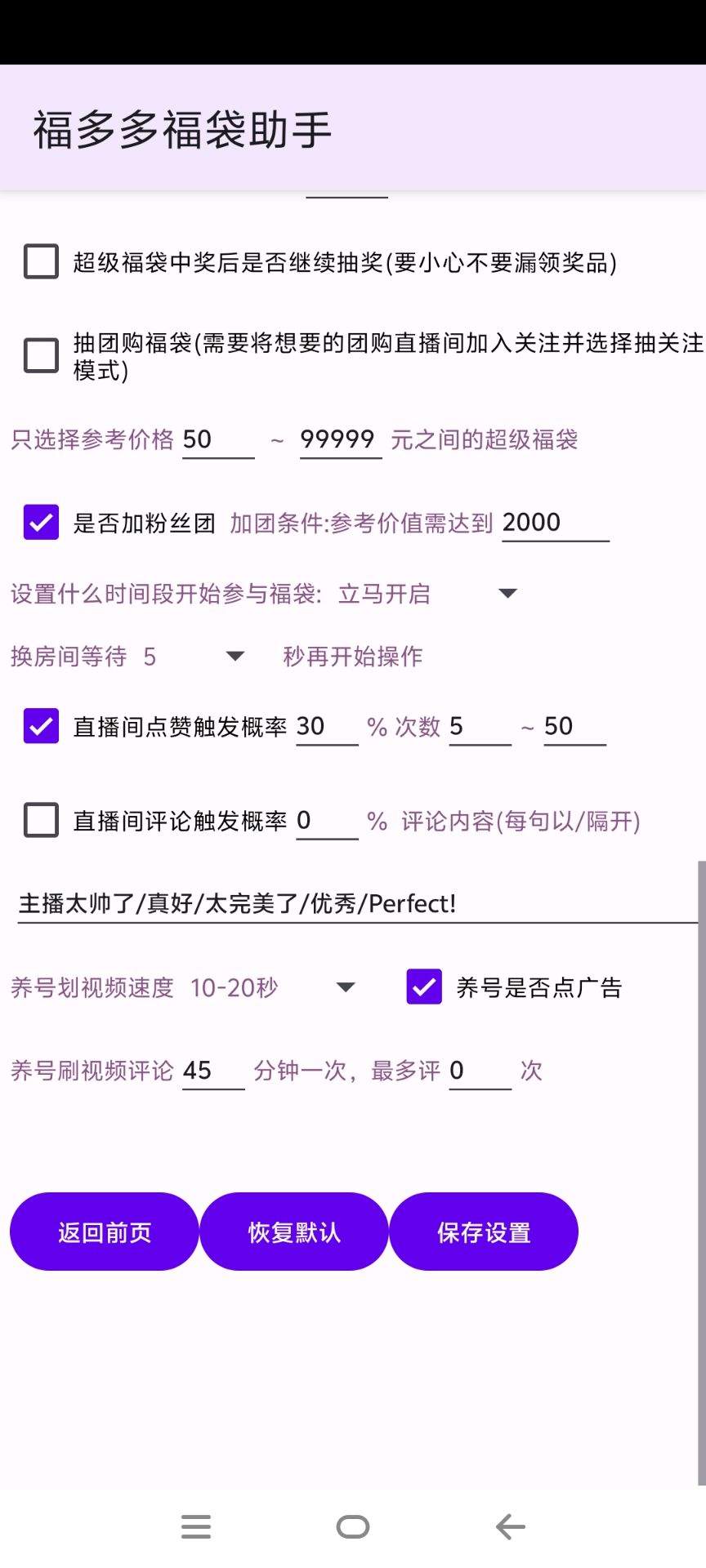This screenshot has height=1568, width=706.
Task: Enable 超级福袋中奖后继续抽奖 checkbox
Action: pyautogui.click(x=40, y=261)
